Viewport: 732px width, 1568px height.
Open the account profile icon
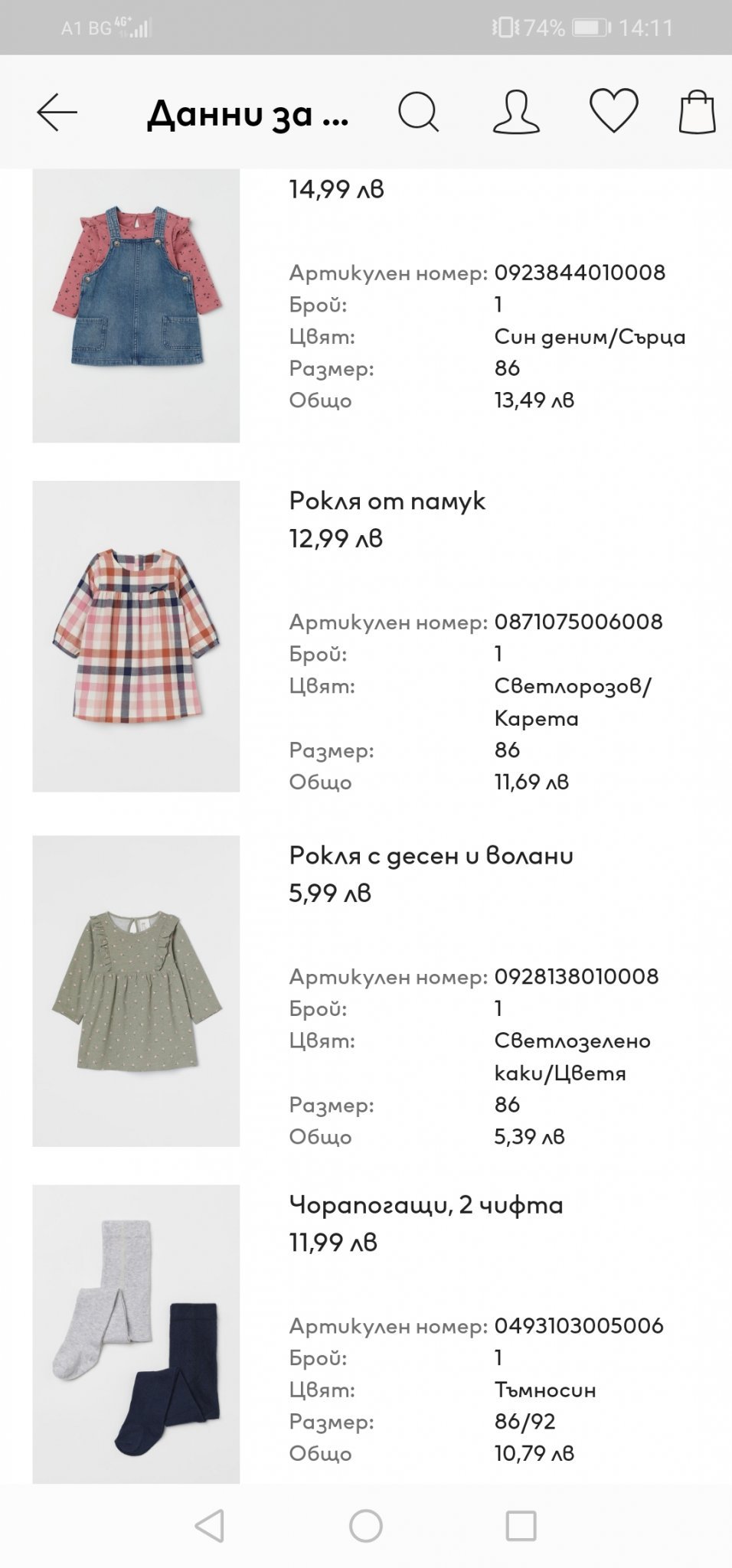(516, 113)
